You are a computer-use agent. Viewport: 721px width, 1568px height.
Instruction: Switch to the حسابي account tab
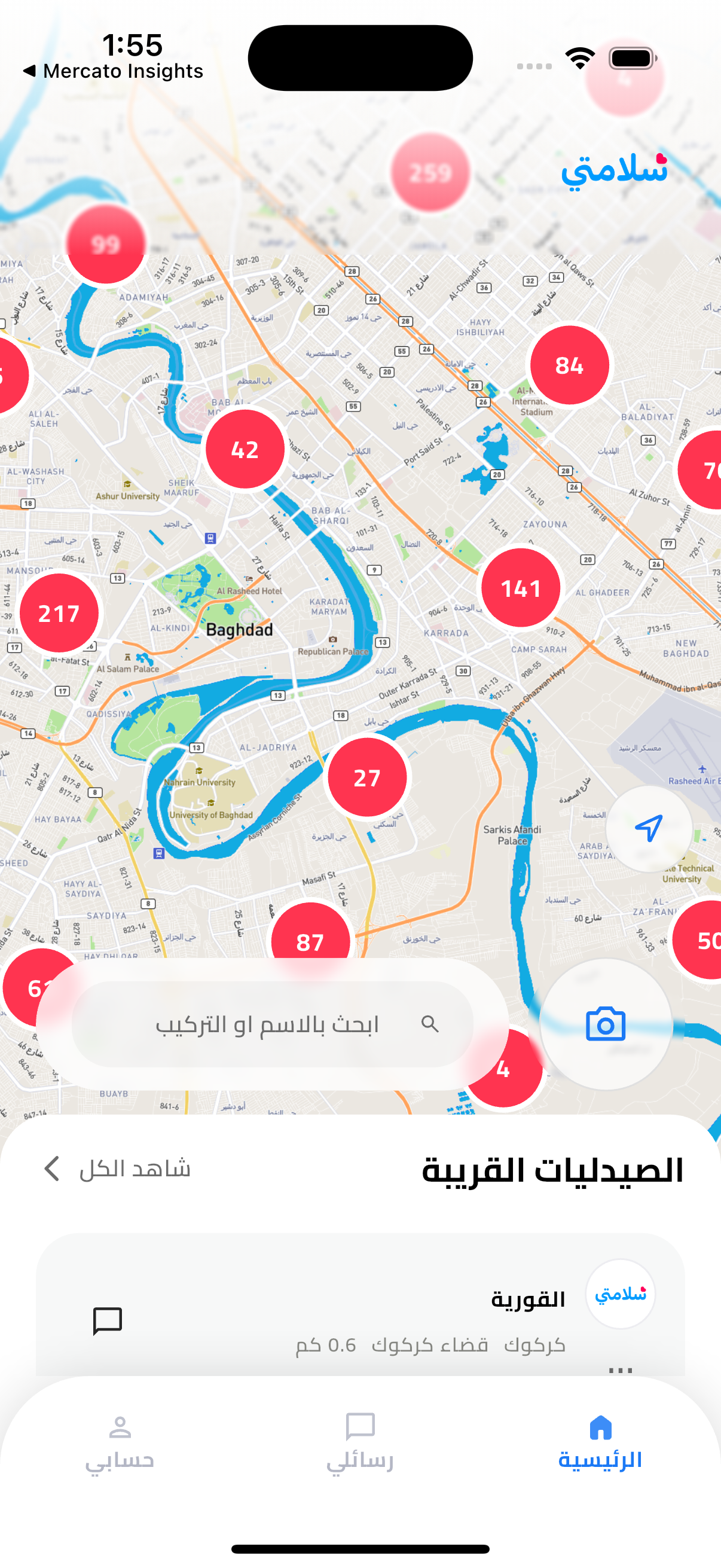(120, 1441)
